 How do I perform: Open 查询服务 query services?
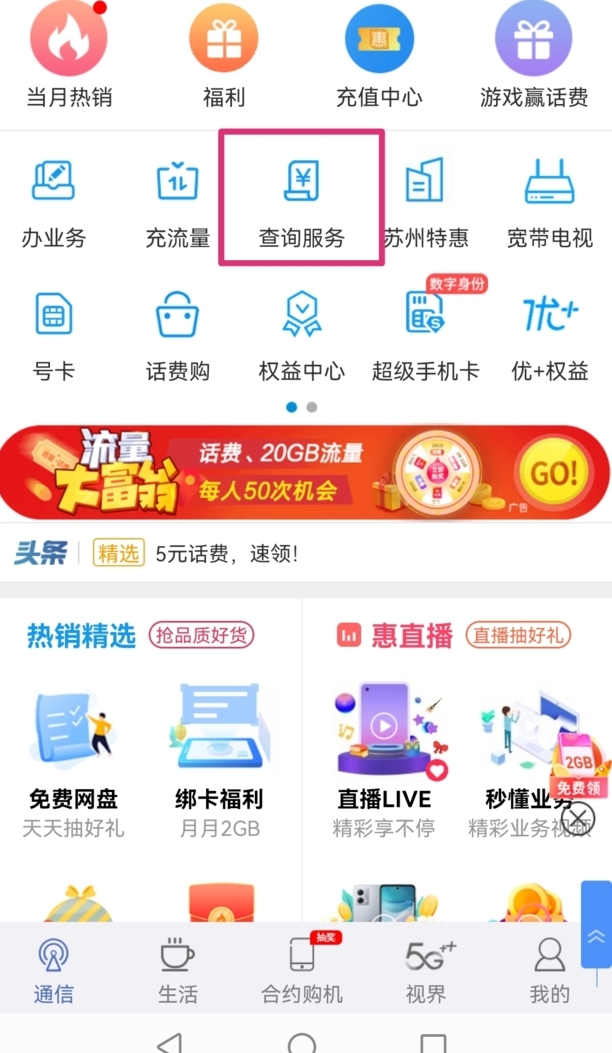point(301,198)
